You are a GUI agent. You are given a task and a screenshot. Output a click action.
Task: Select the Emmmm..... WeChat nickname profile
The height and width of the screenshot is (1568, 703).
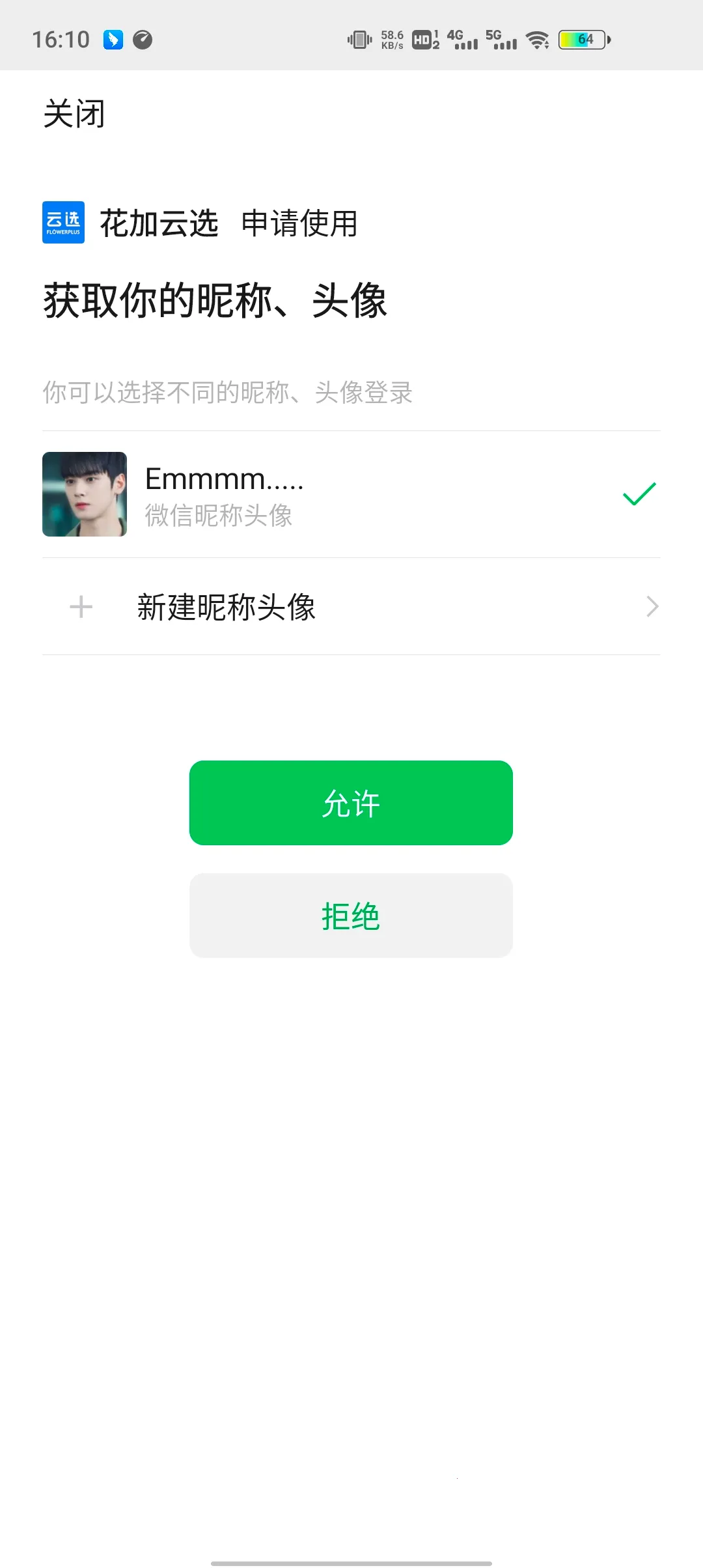351,494
